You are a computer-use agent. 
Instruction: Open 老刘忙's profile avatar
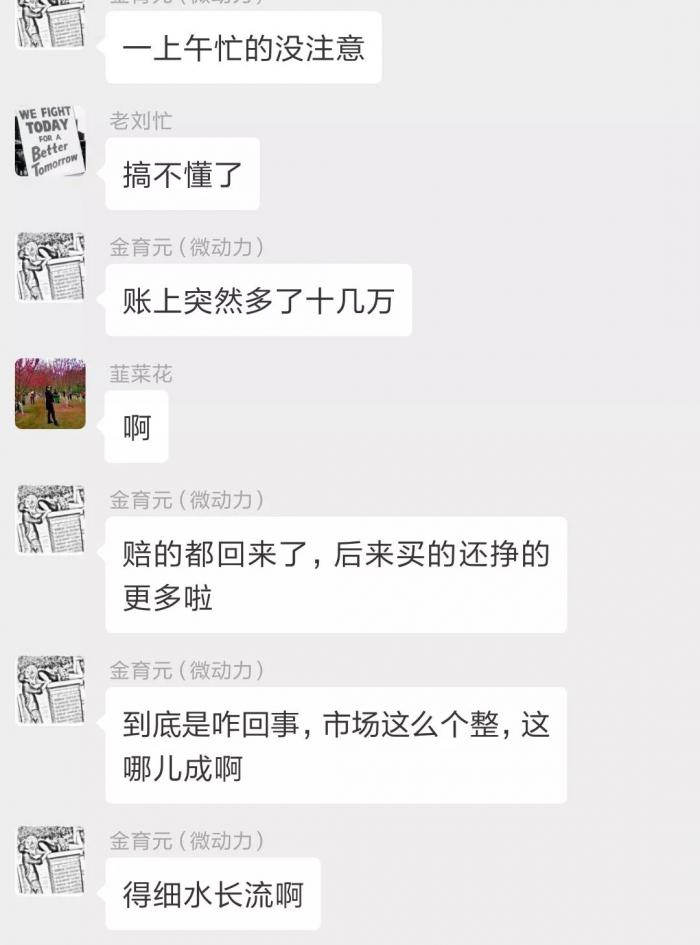[50, 142]
